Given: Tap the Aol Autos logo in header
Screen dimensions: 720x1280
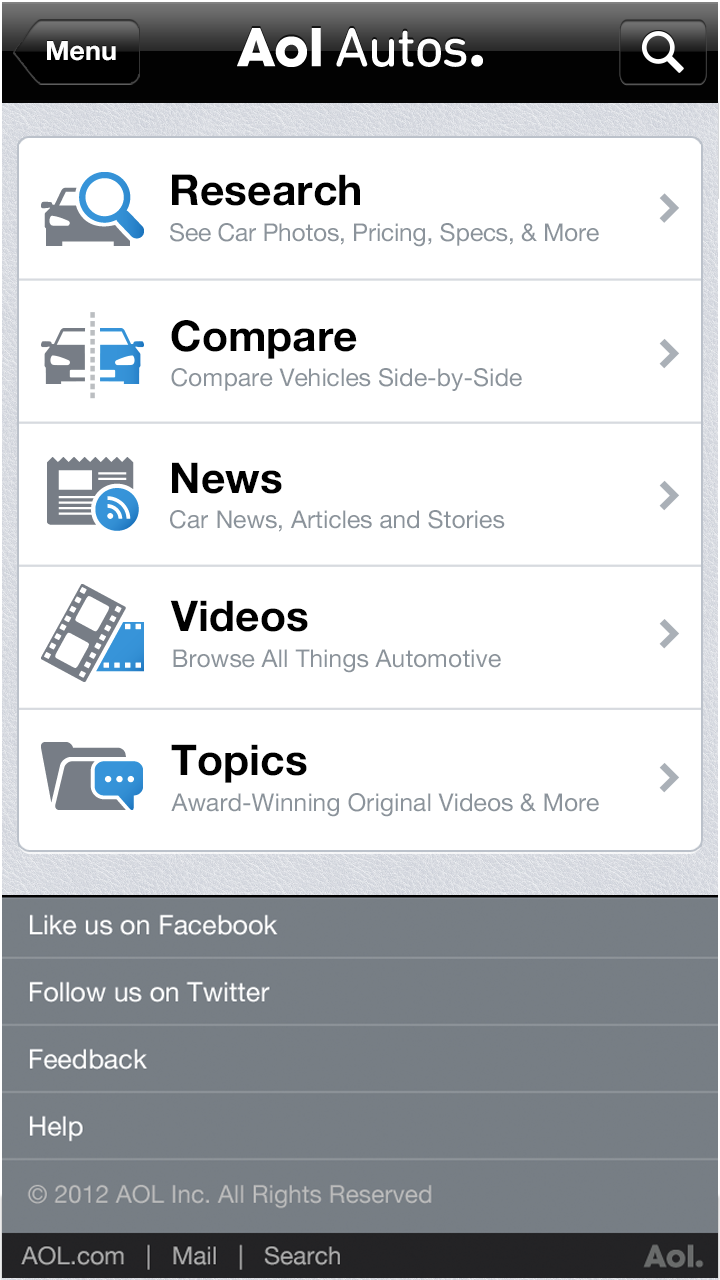Looking at the screenshot, I should coord(360,51).
